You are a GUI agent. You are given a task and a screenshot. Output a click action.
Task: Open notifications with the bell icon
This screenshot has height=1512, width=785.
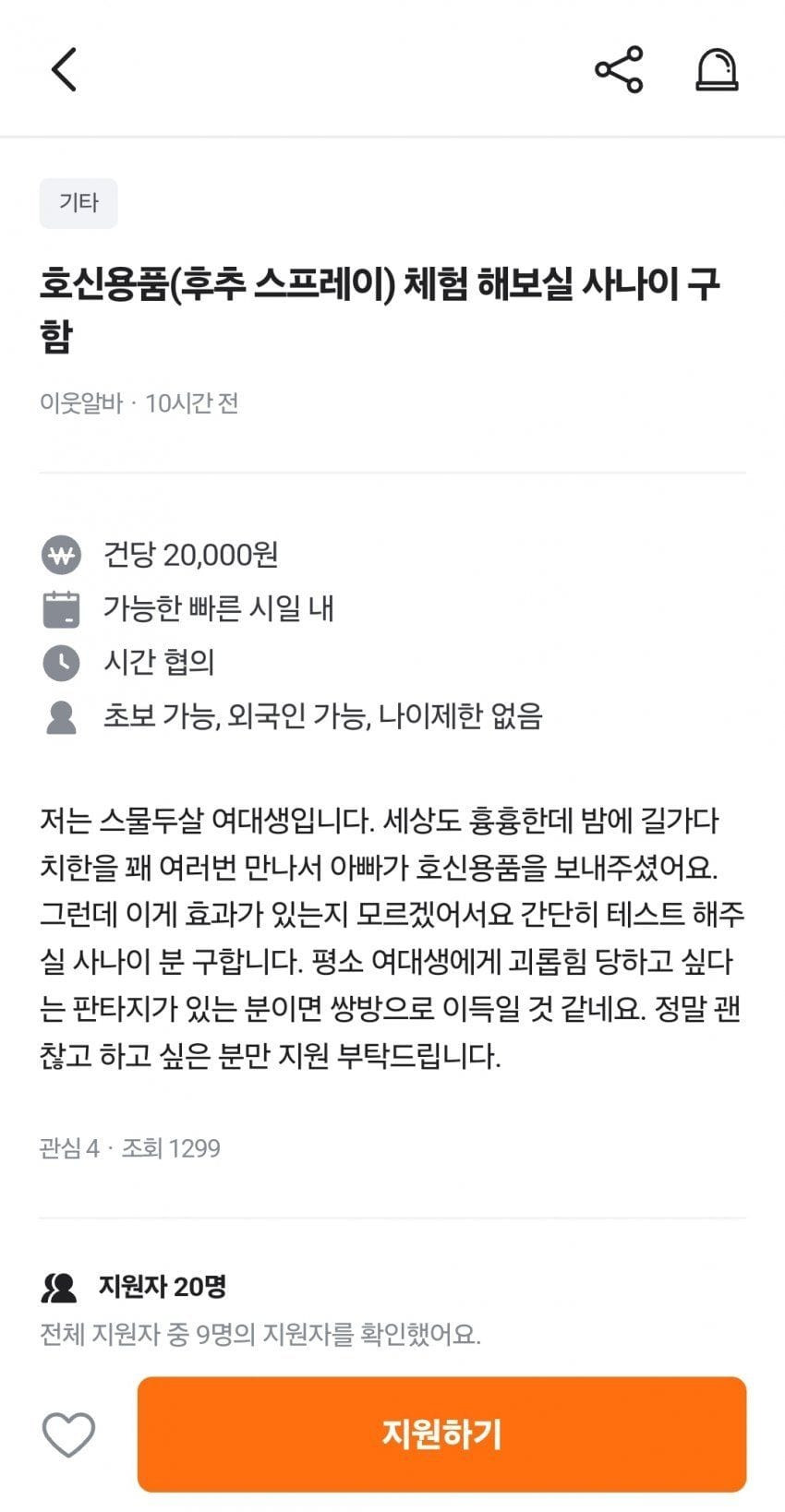click(718, 69)
